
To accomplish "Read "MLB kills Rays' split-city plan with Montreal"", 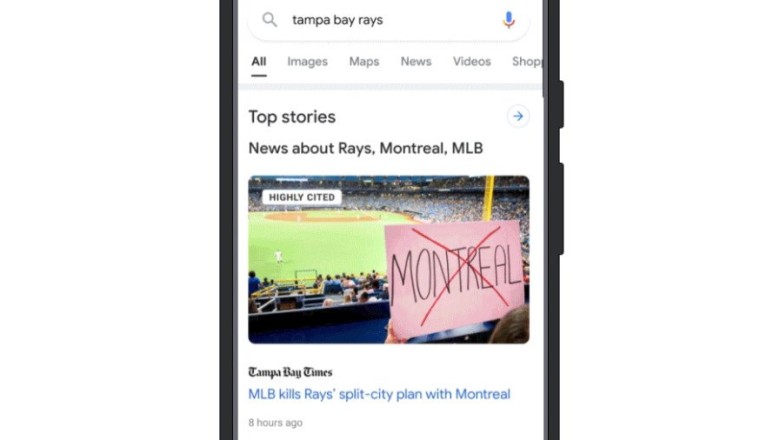I will 379,394.
